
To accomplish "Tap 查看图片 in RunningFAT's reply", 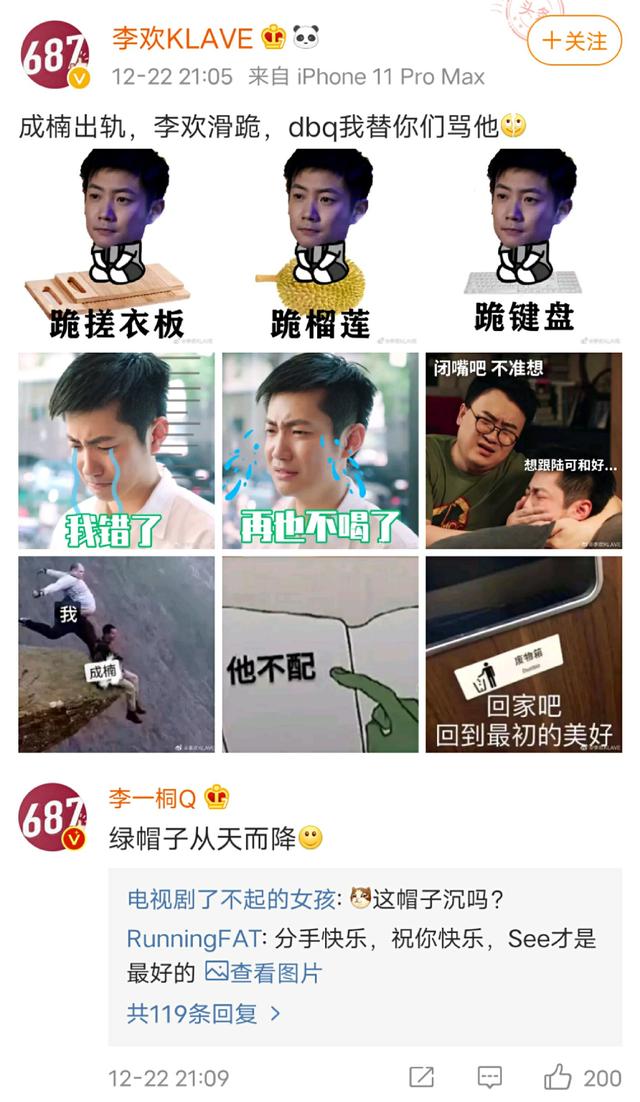I will click(x=264, y=972).
